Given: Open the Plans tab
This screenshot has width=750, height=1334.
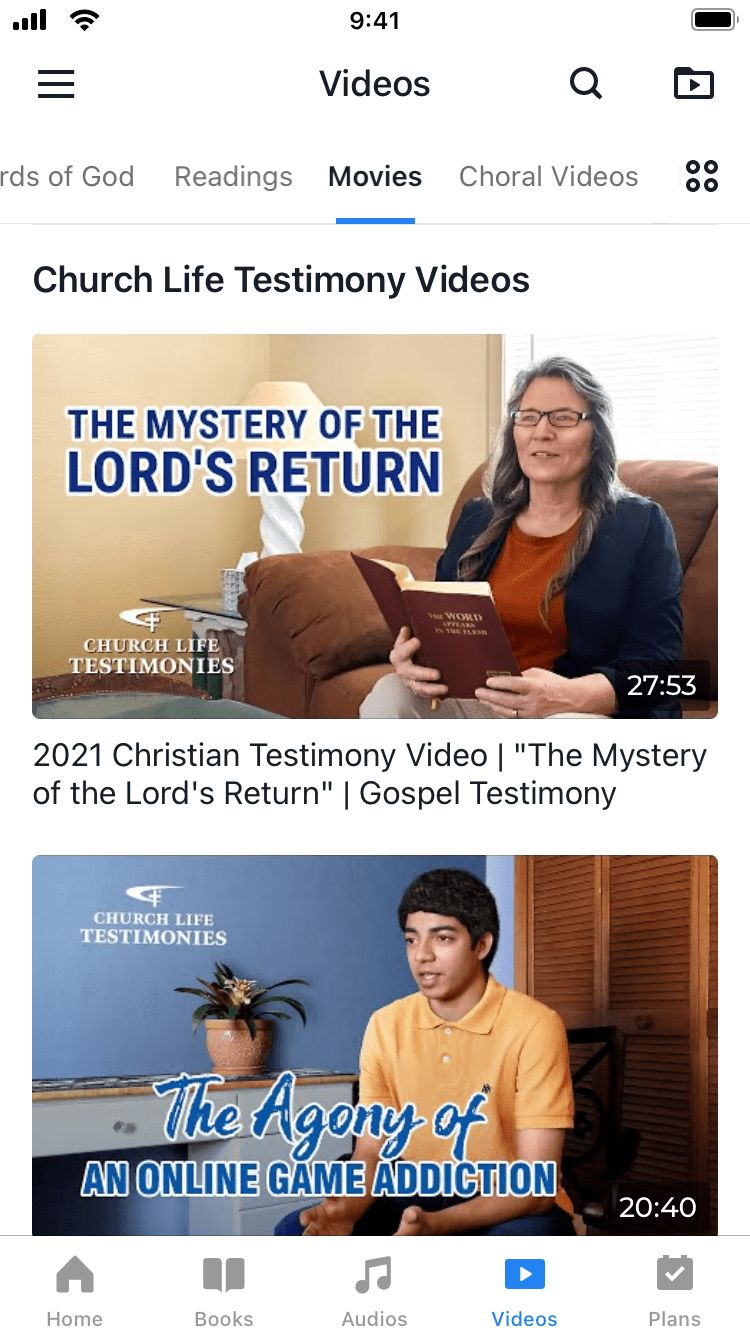Looking at the screenshot, I should [674, 1290].
